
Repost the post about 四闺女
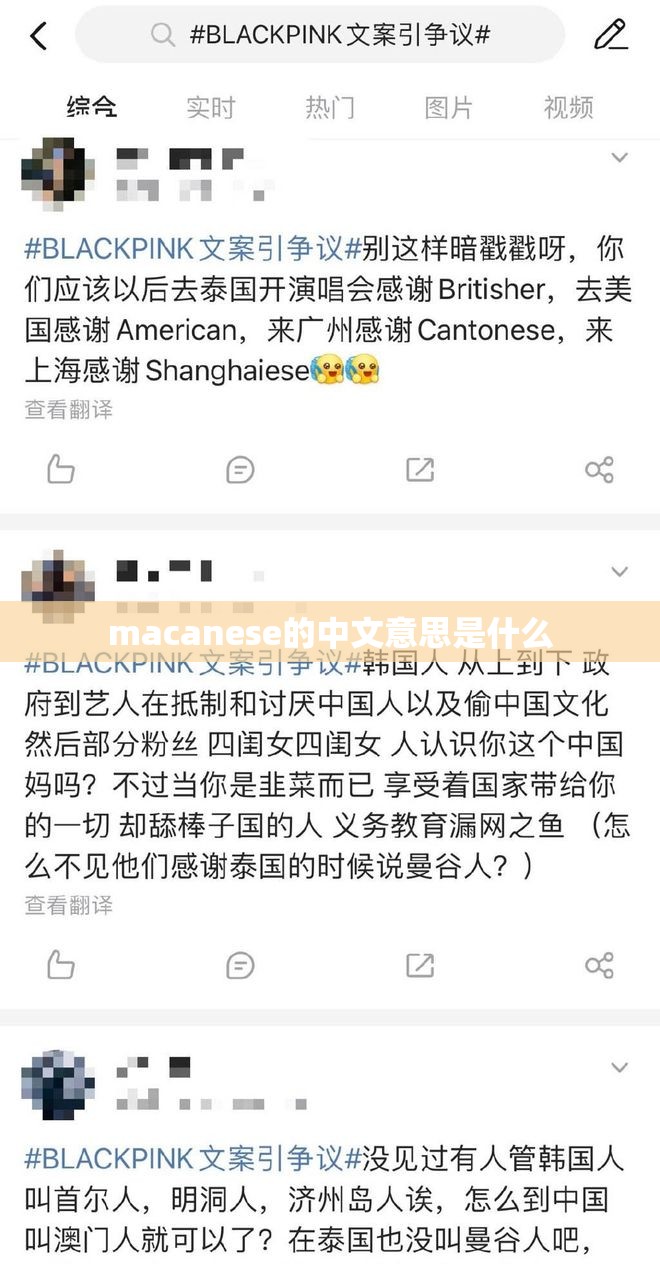420,965
